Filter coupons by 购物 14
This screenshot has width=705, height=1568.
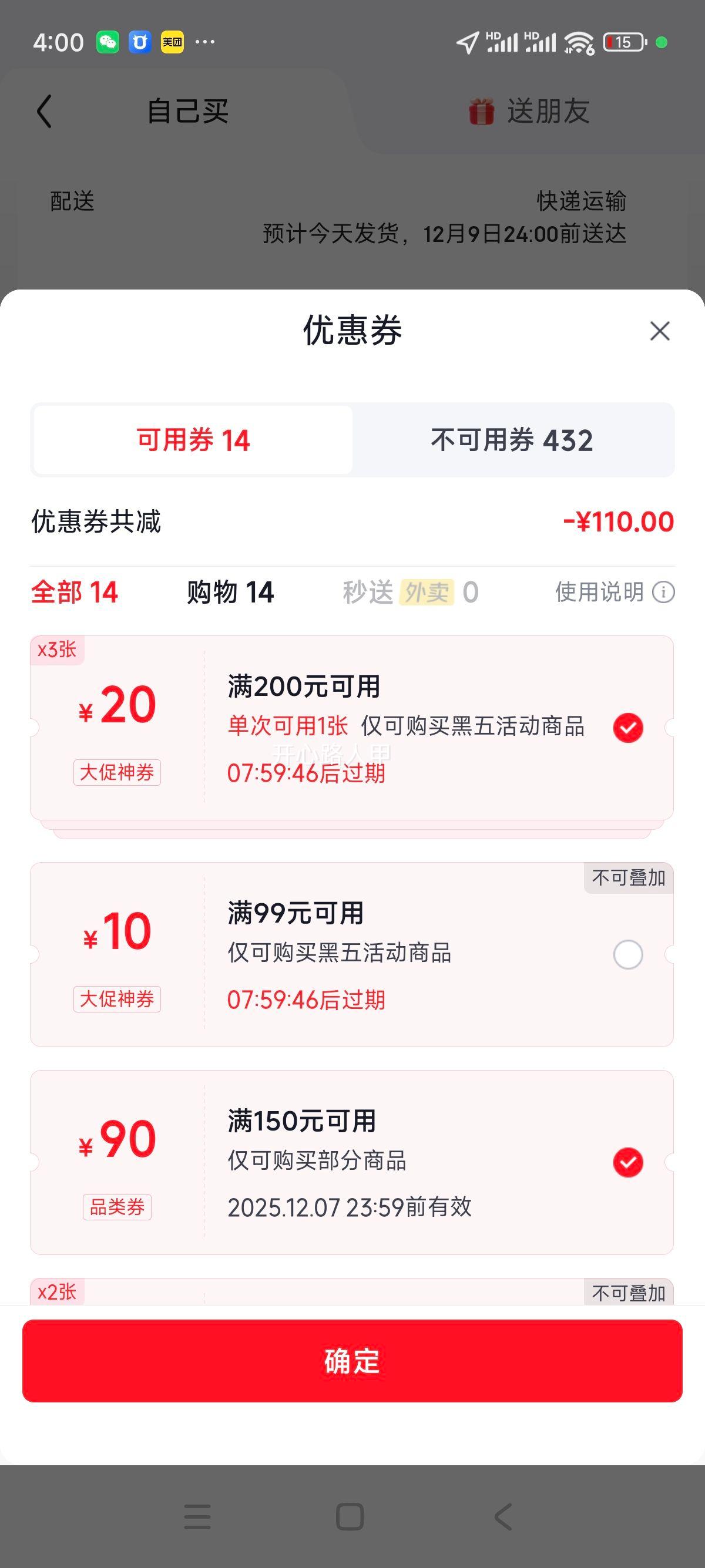coord(230,593)
